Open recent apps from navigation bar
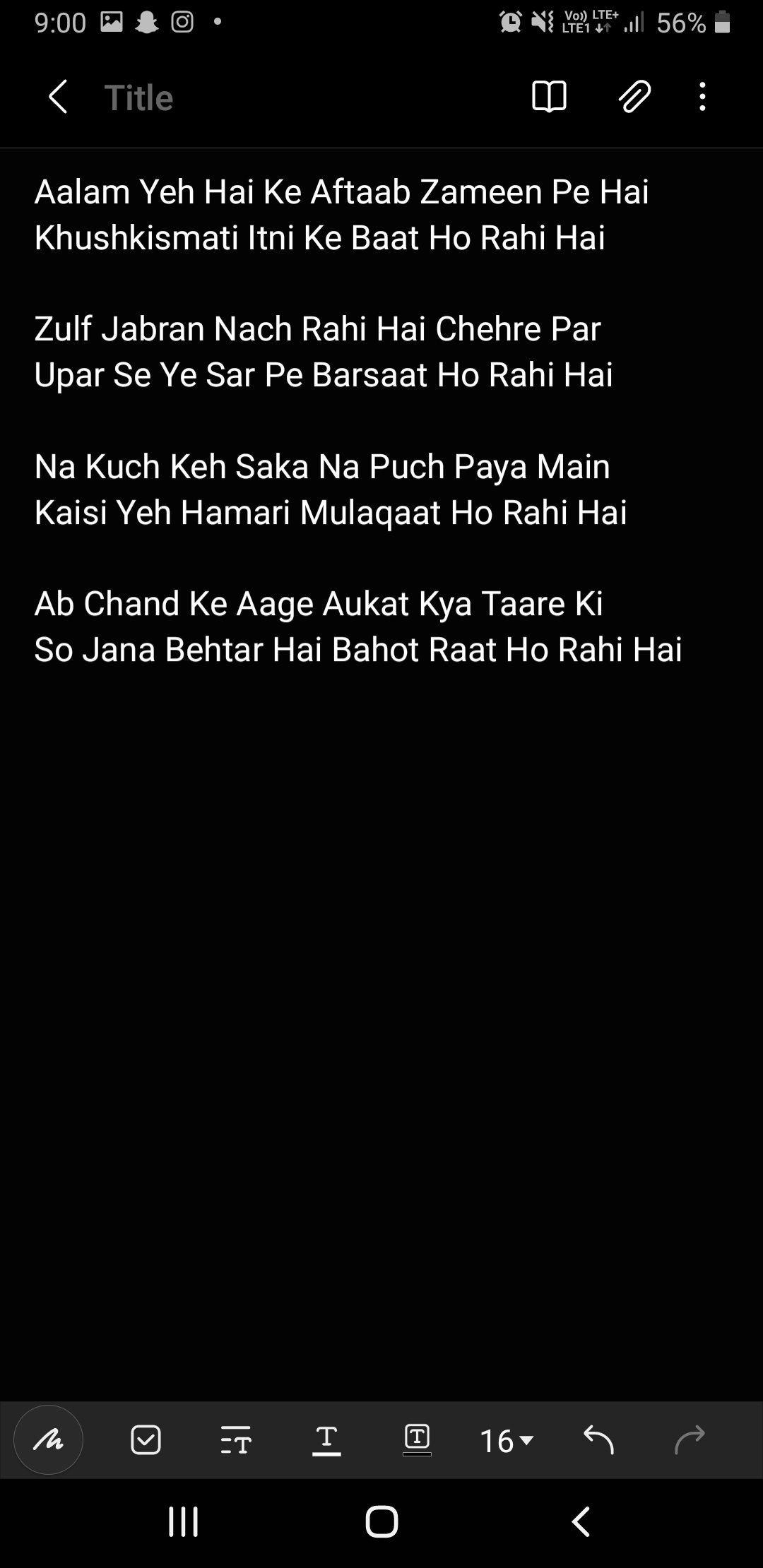763x1568 pixels. (183, 1521)
